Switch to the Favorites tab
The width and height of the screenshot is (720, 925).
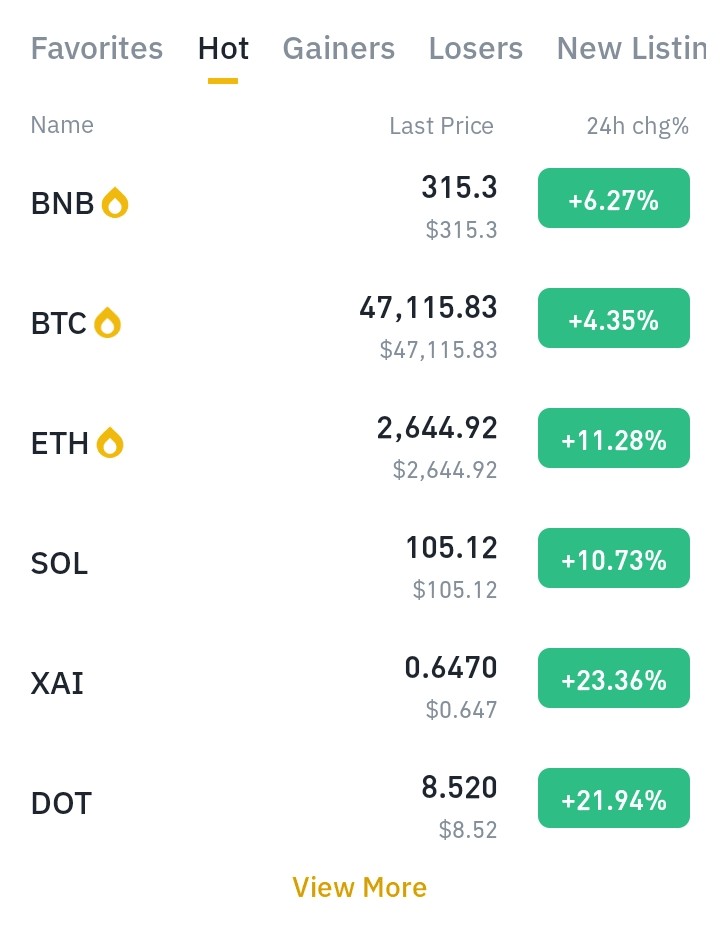pos(96,48)
